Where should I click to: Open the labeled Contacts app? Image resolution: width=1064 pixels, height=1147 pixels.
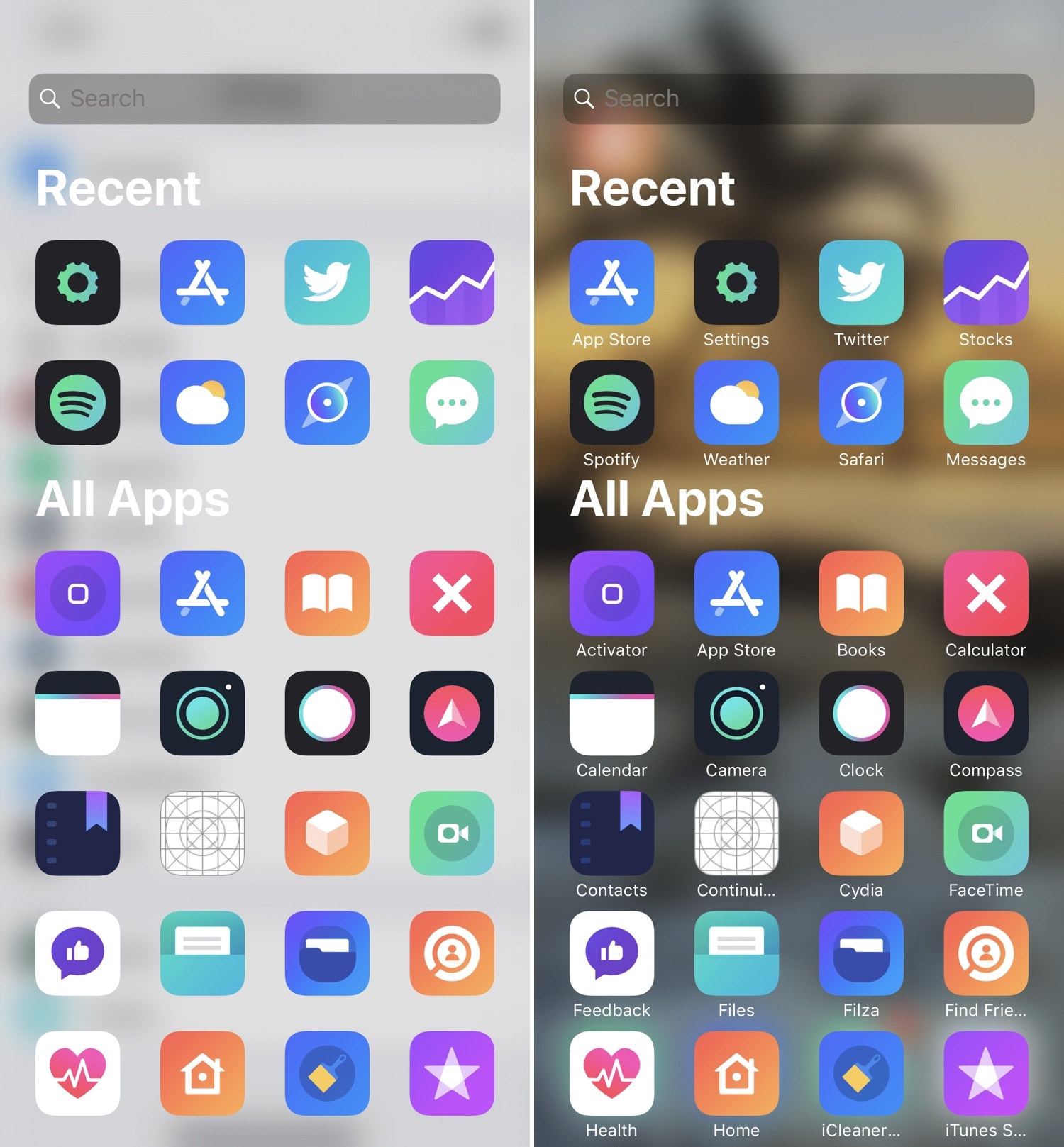click(x=611, y=833)
